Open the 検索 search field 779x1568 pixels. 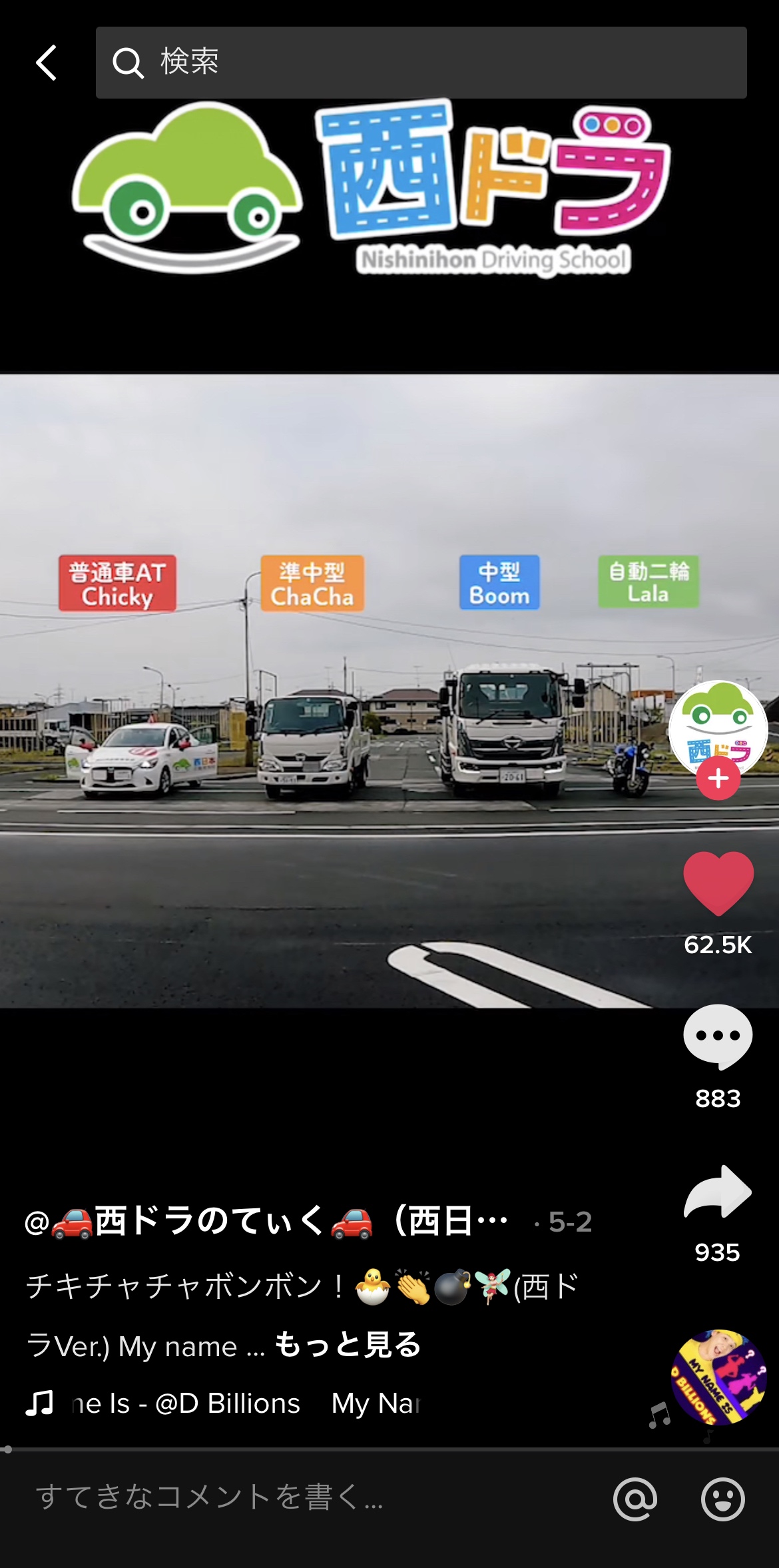point(421,63)
